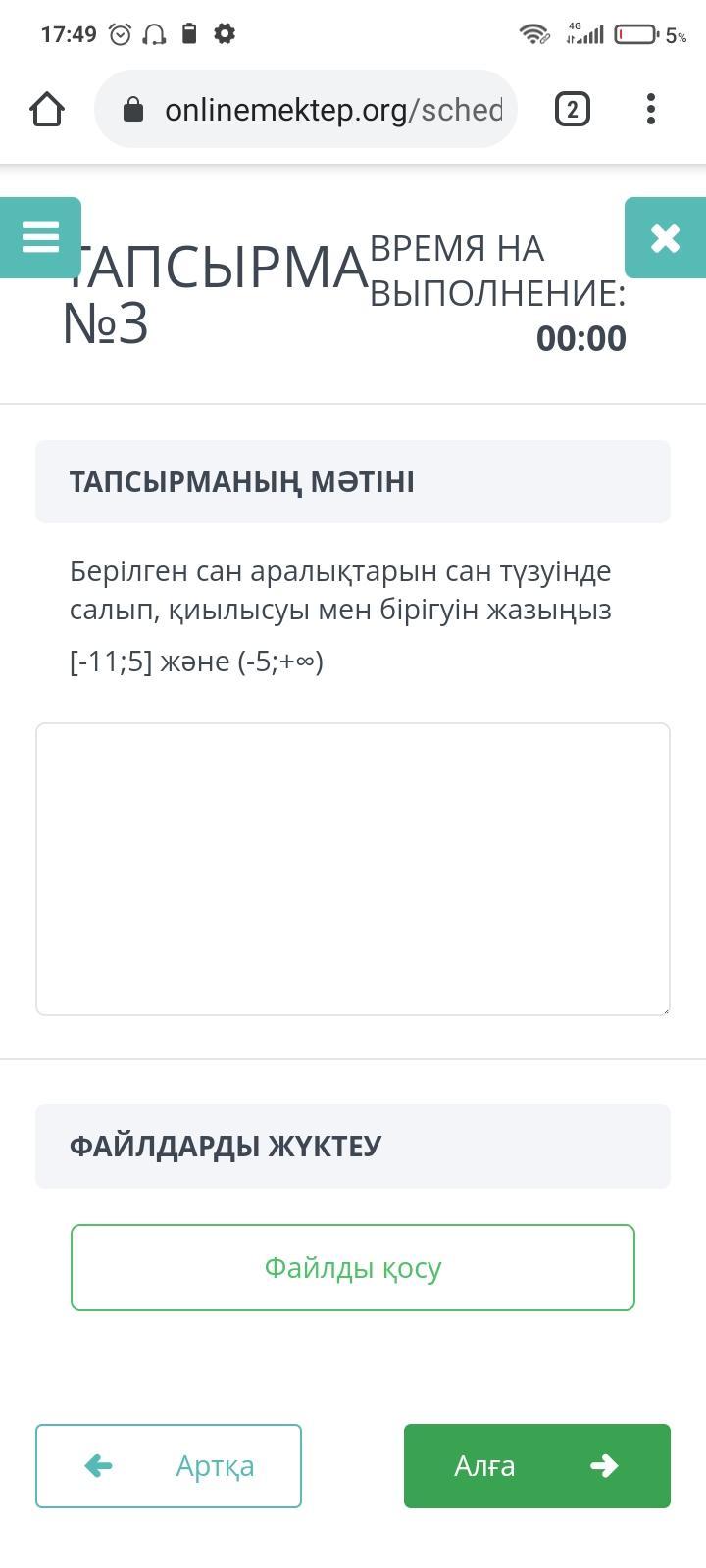Tap Файлды қосу to attach a file

(353, 1267)
